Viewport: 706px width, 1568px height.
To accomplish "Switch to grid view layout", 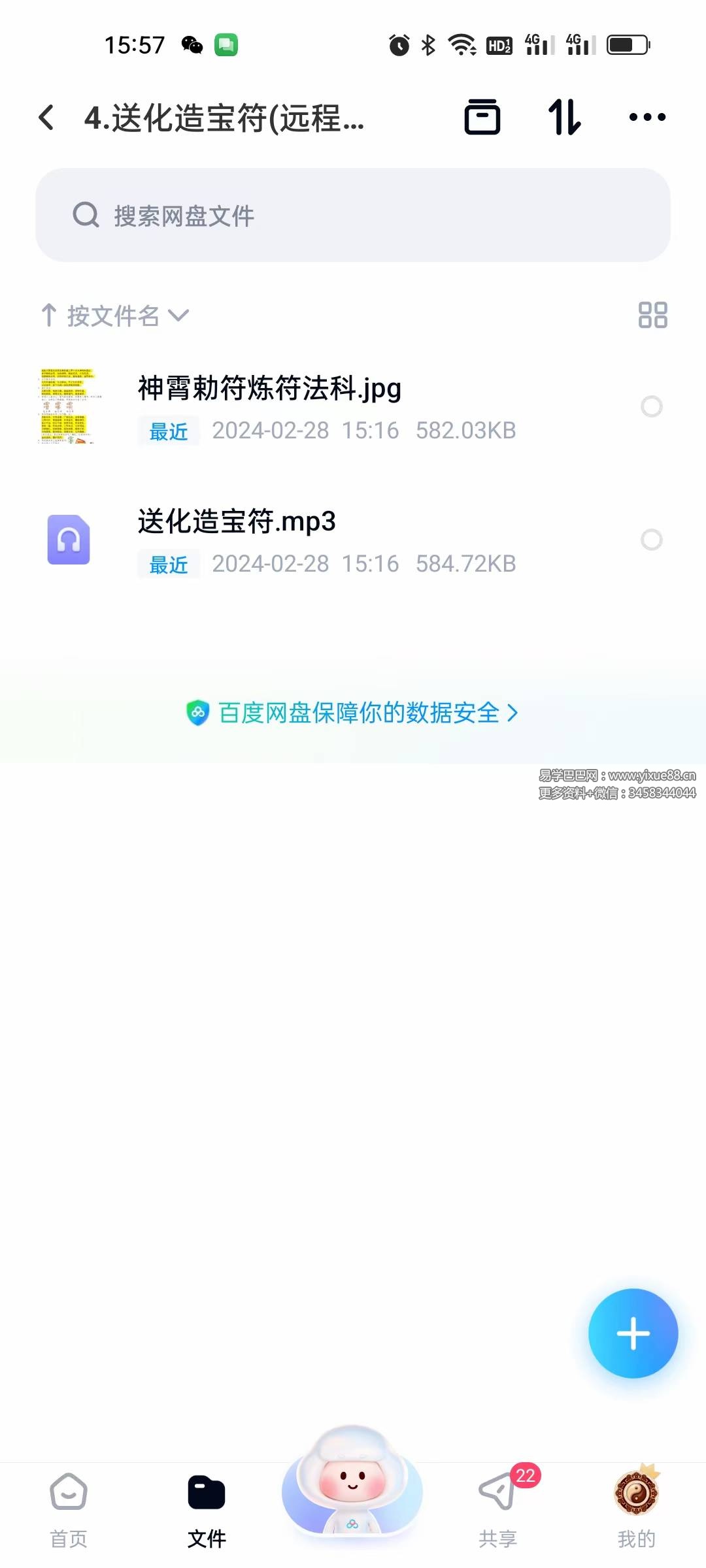I will [x=652, y=315].
